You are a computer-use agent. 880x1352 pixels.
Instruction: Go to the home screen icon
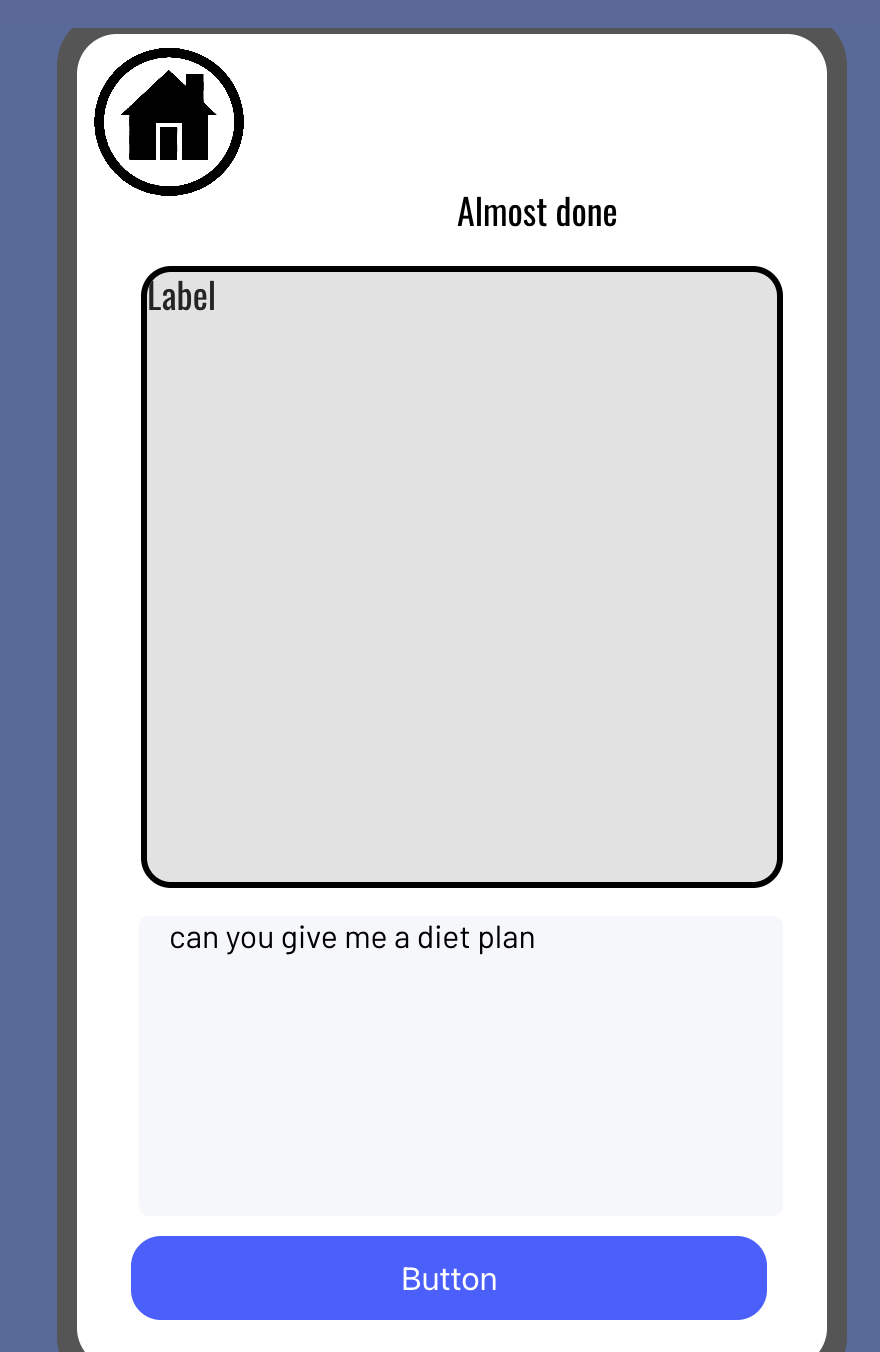[169, 122]
